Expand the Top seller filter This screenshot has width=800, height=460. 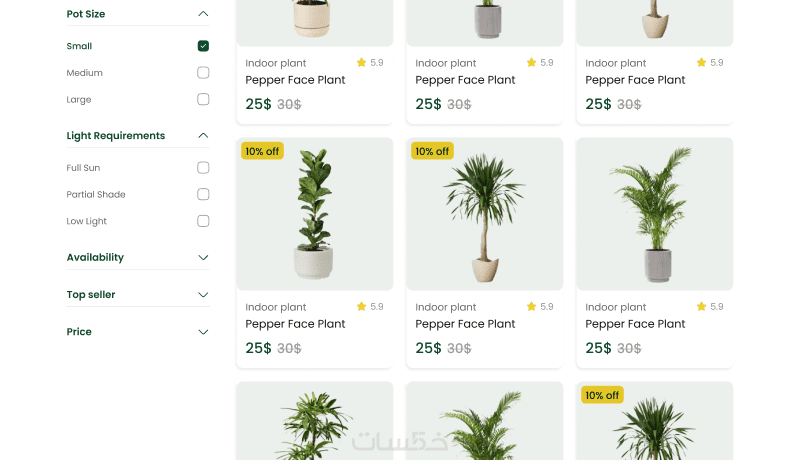(203, 295)
